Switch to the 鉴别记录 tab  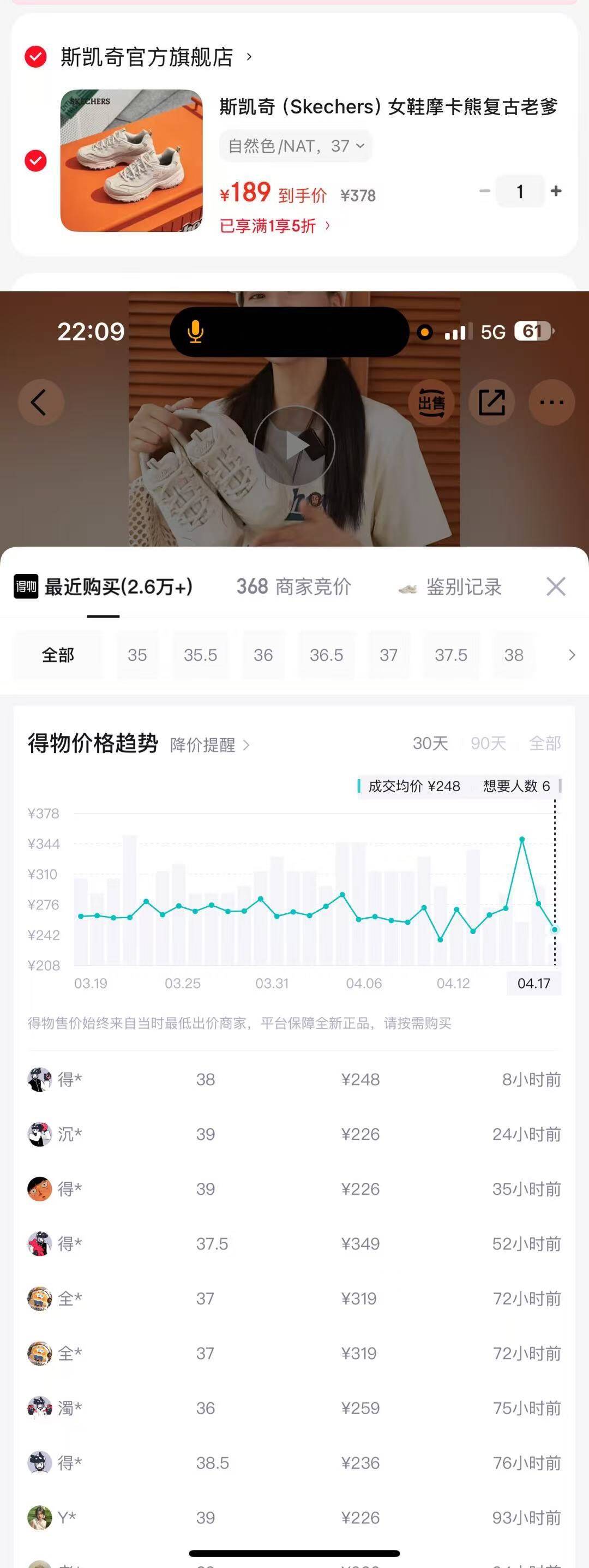click(450, 587)
